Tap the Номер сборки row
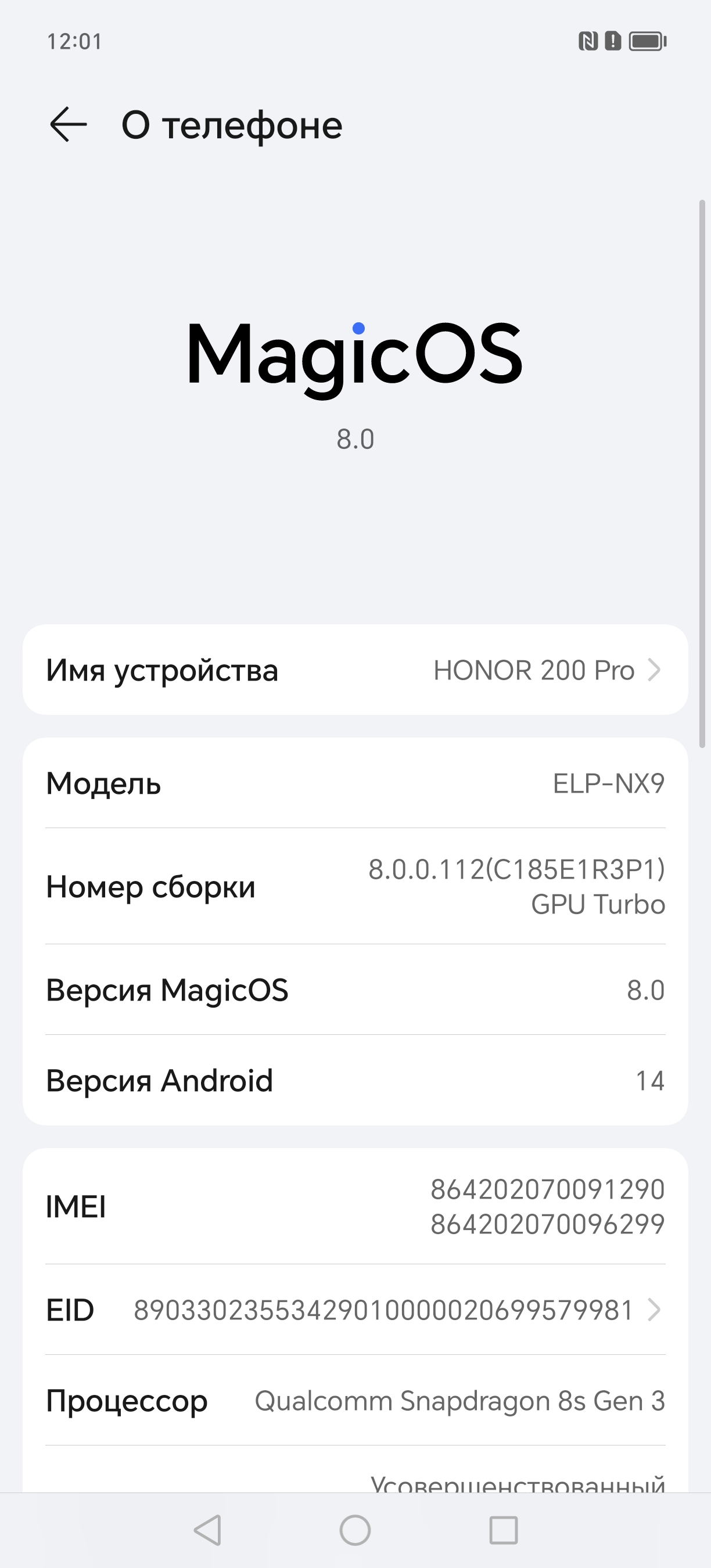This screenshot has height=1568, width=711. click(355, 886)
